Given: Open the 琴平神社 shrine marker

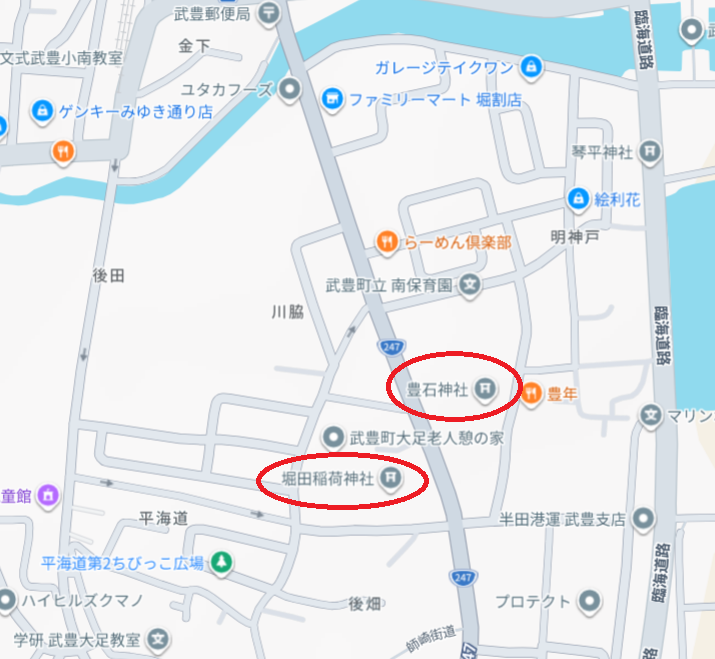Looking at the screenshot, I should click(650, 150).
